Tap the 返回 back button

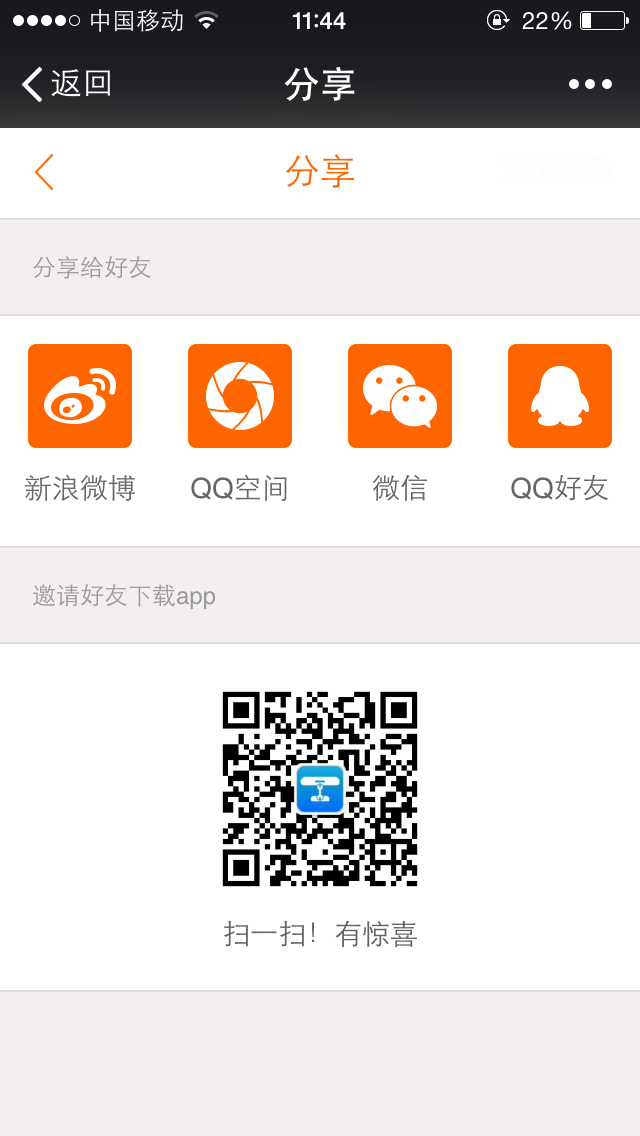66,84
